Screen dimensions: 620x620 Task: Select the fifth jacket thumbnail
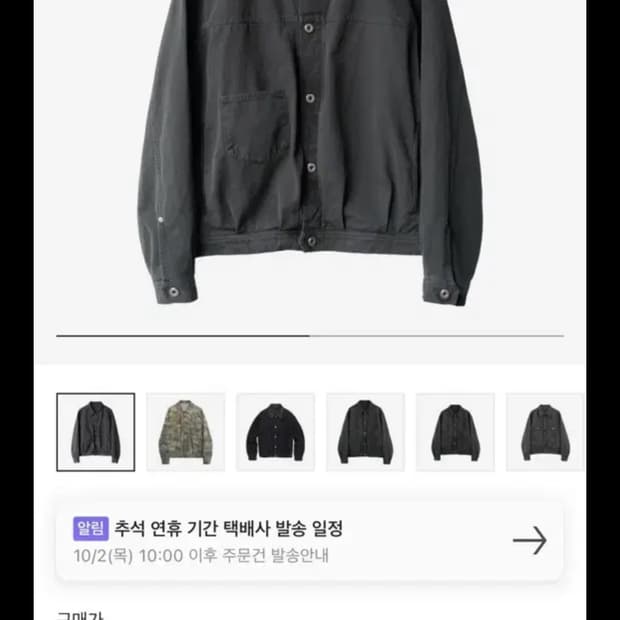point(455,432)
